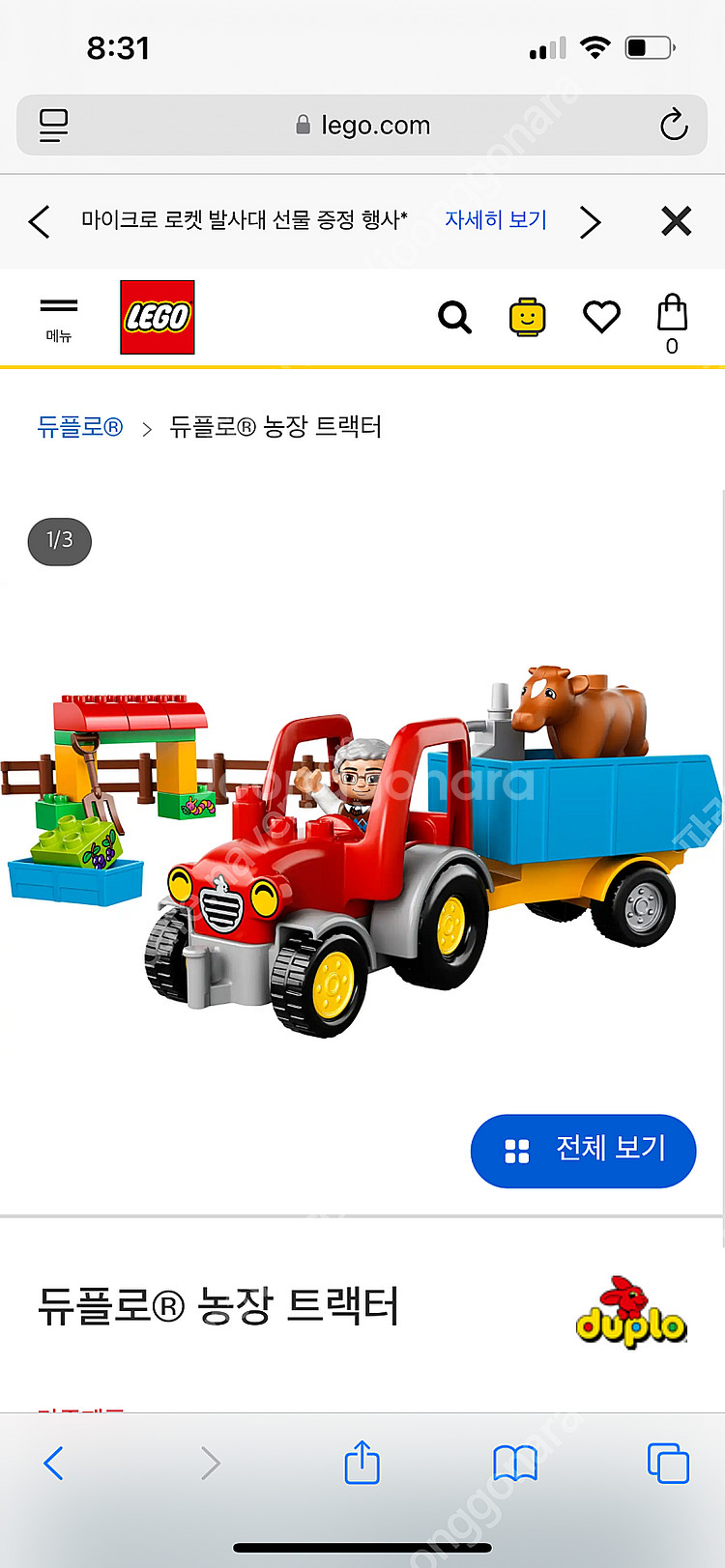The width and height of the screenshot is (725, 1568).
Task: Open the 메뉴 hamburger menu
Action: click(58, 318)
